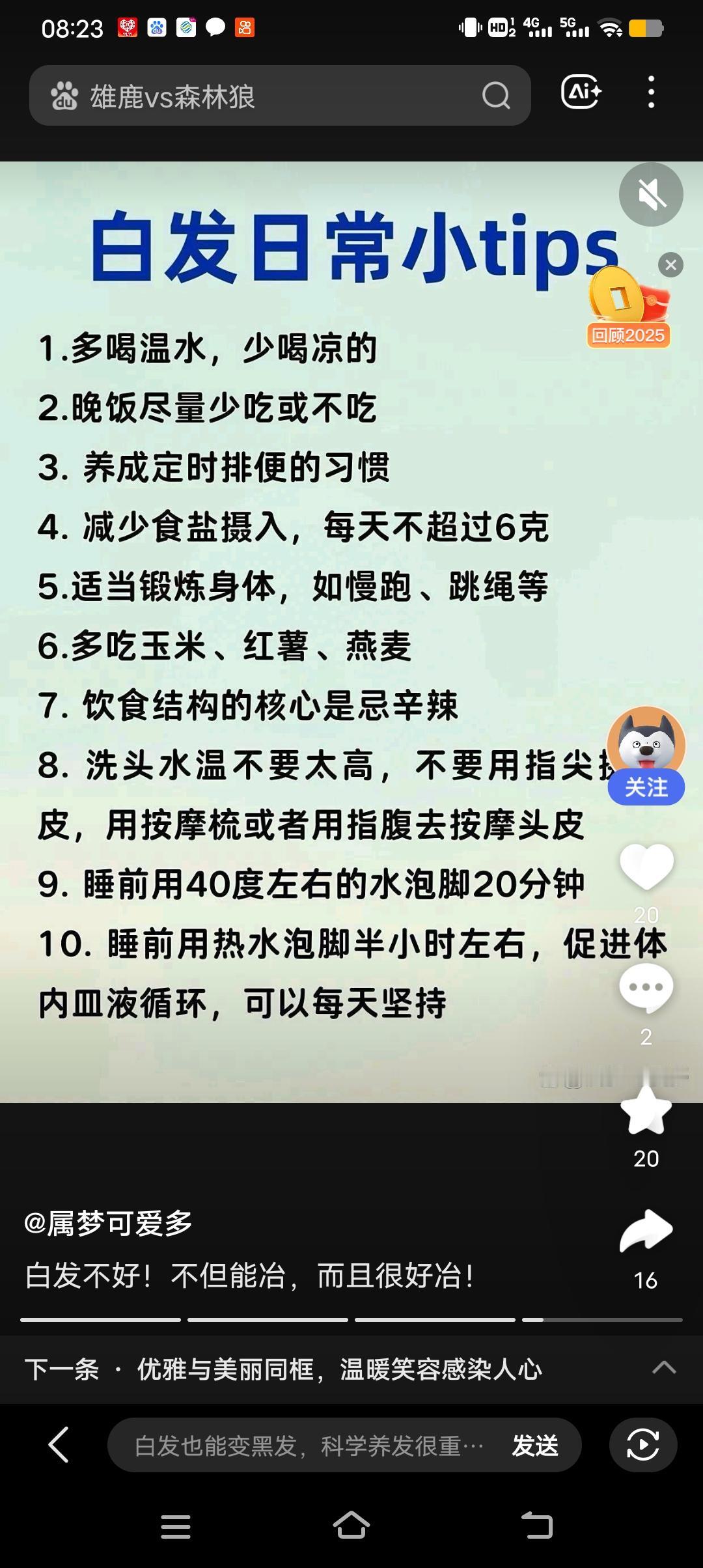The height and width of the screenshot is (1568, 703).
Task: Tap the magnifier to search 雄鹿vs森林狼
Action: pos(496,96)
